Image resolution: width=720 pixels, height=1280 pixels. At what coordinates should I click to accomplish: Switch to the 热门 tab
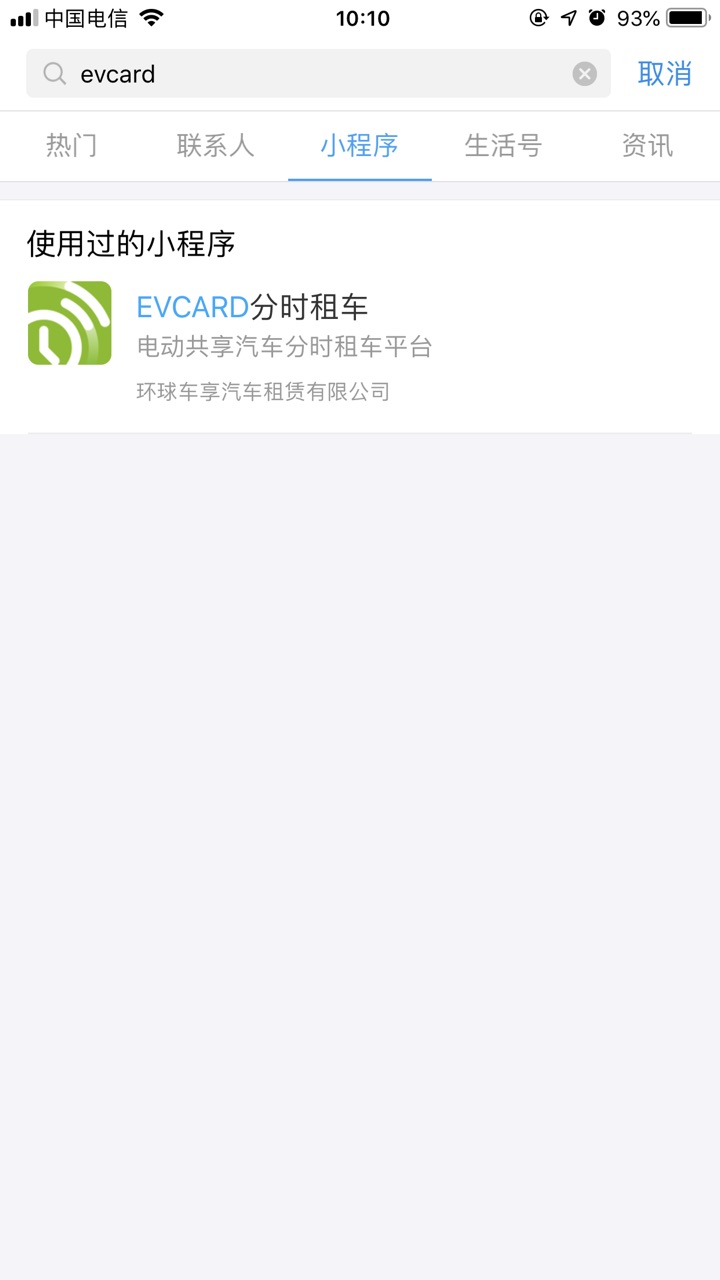(x=72, y=146)
